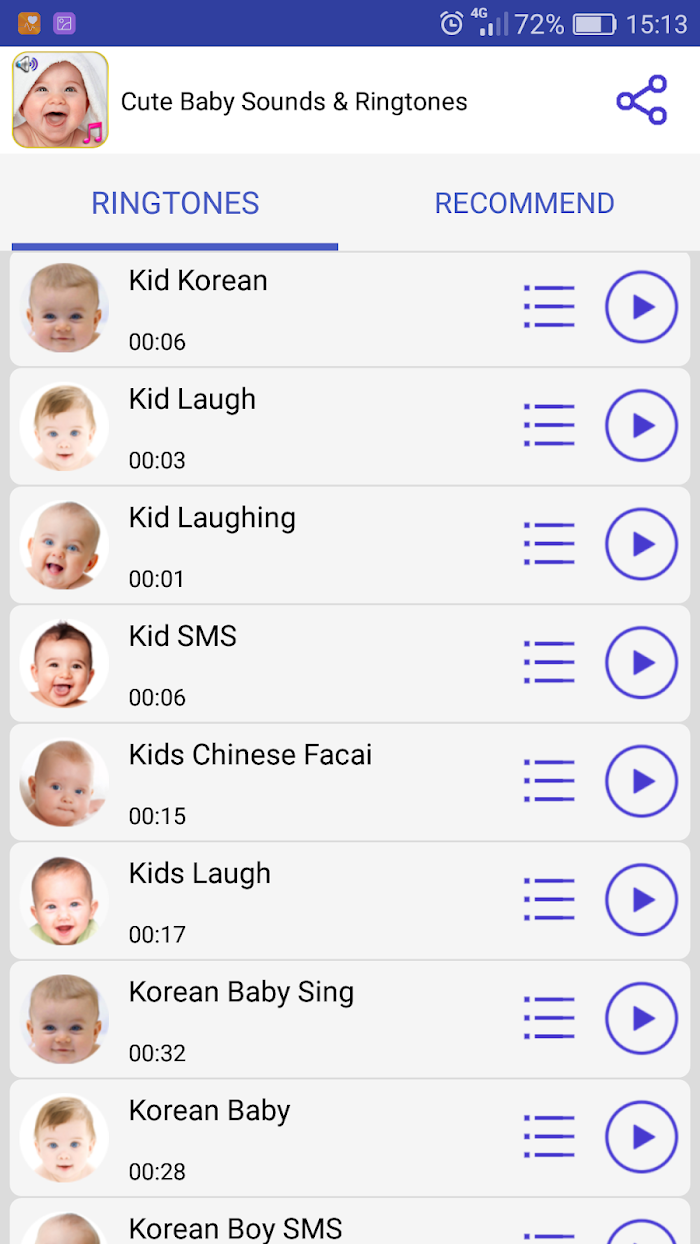Play the Korean Baby ringtone
The width and height of the screenshot is (700, 1244).
tap(642, 1137)
